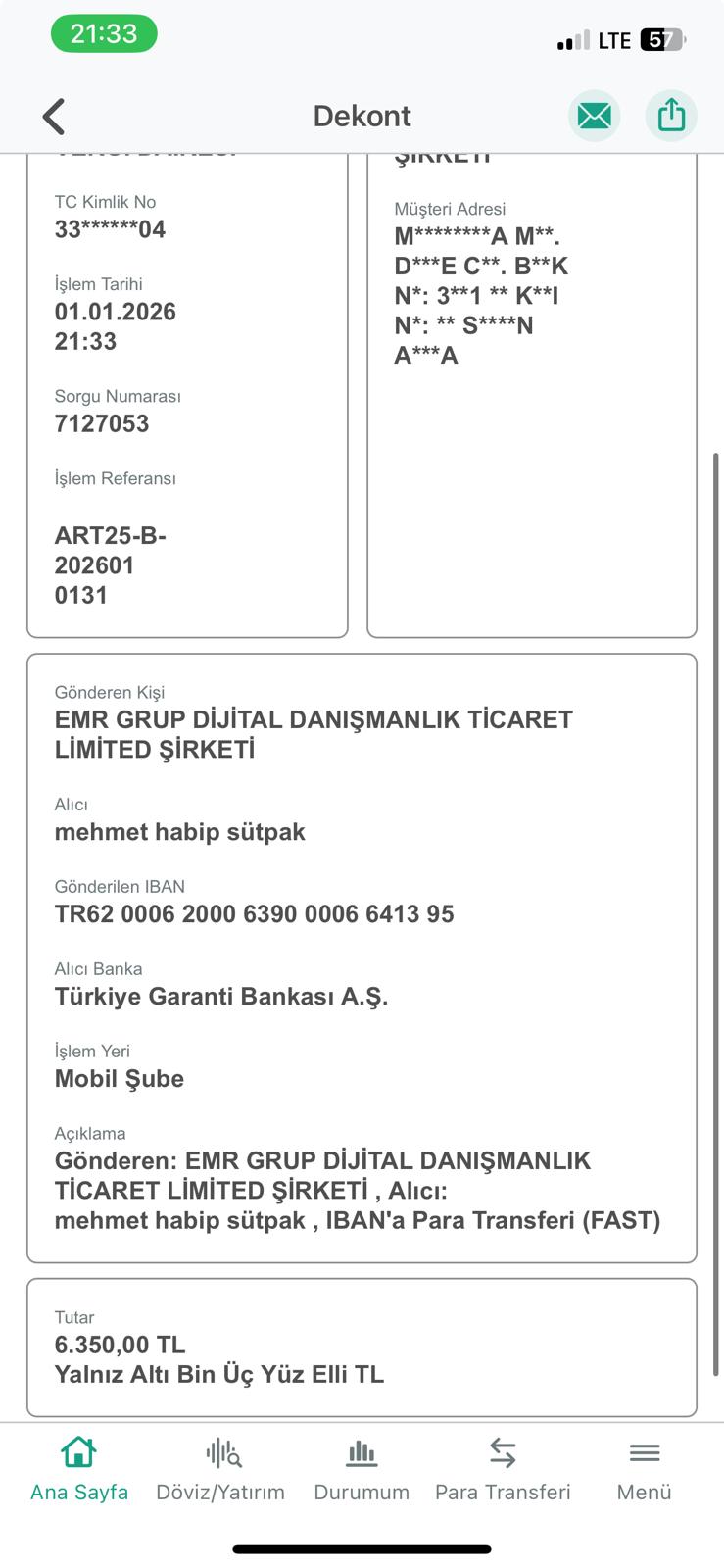Open the Durumum tab
Viewport: 724px width, 1568px height.
click(362, 1470)
